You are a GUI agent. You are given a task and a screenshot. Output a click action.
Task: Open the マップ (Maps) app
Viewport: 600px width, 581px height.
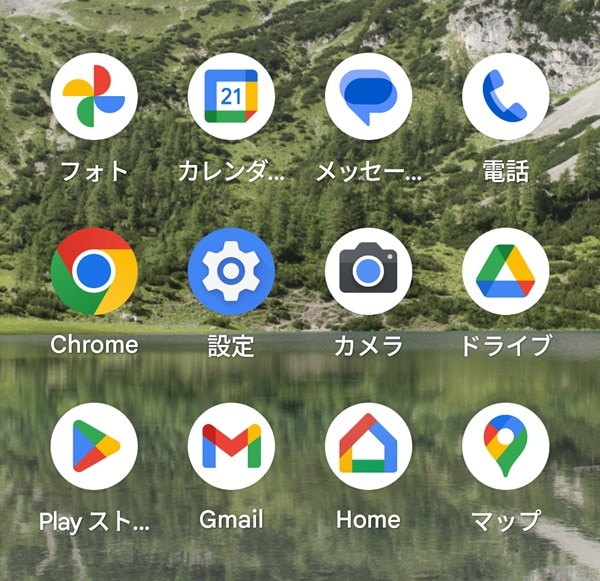point(505,446)
